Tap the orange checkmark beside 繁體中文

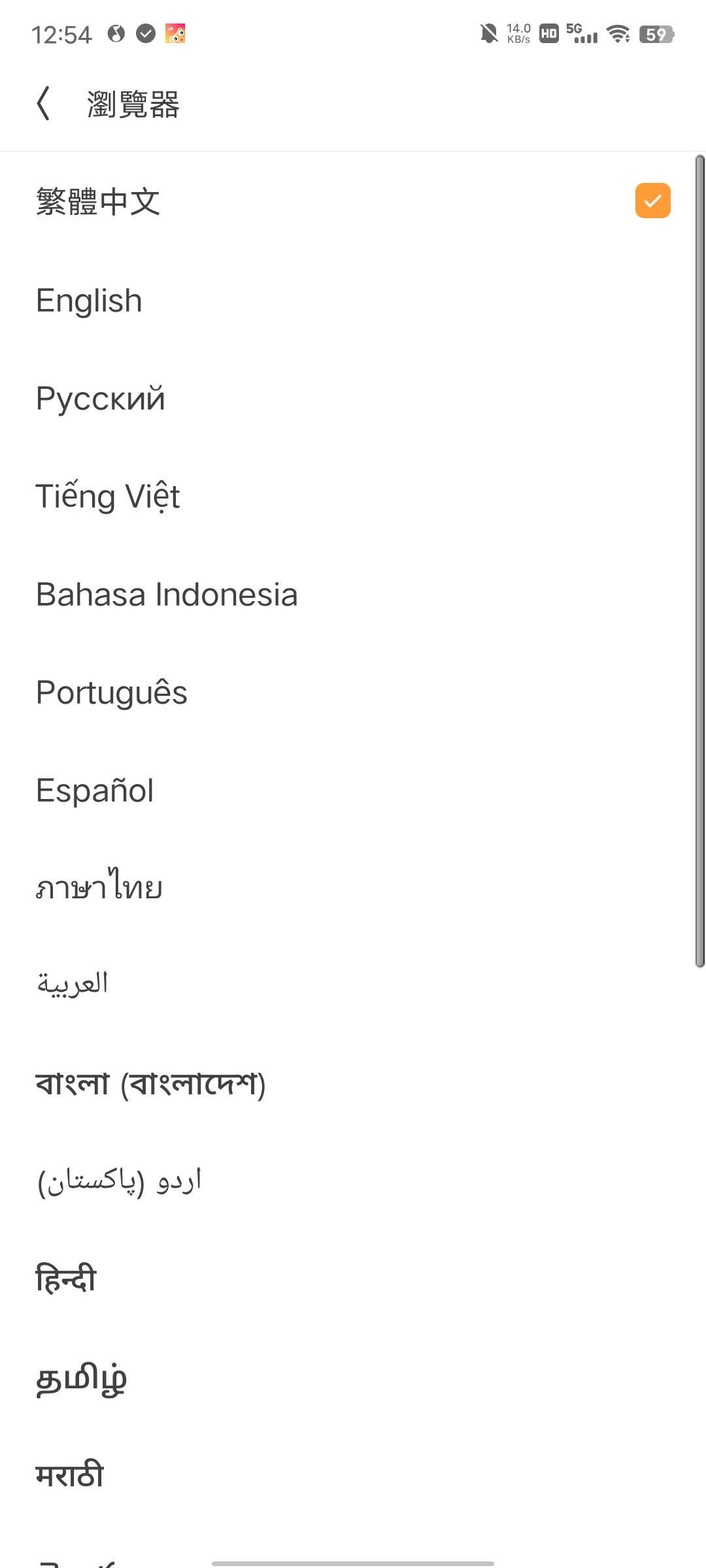(652, 201)
